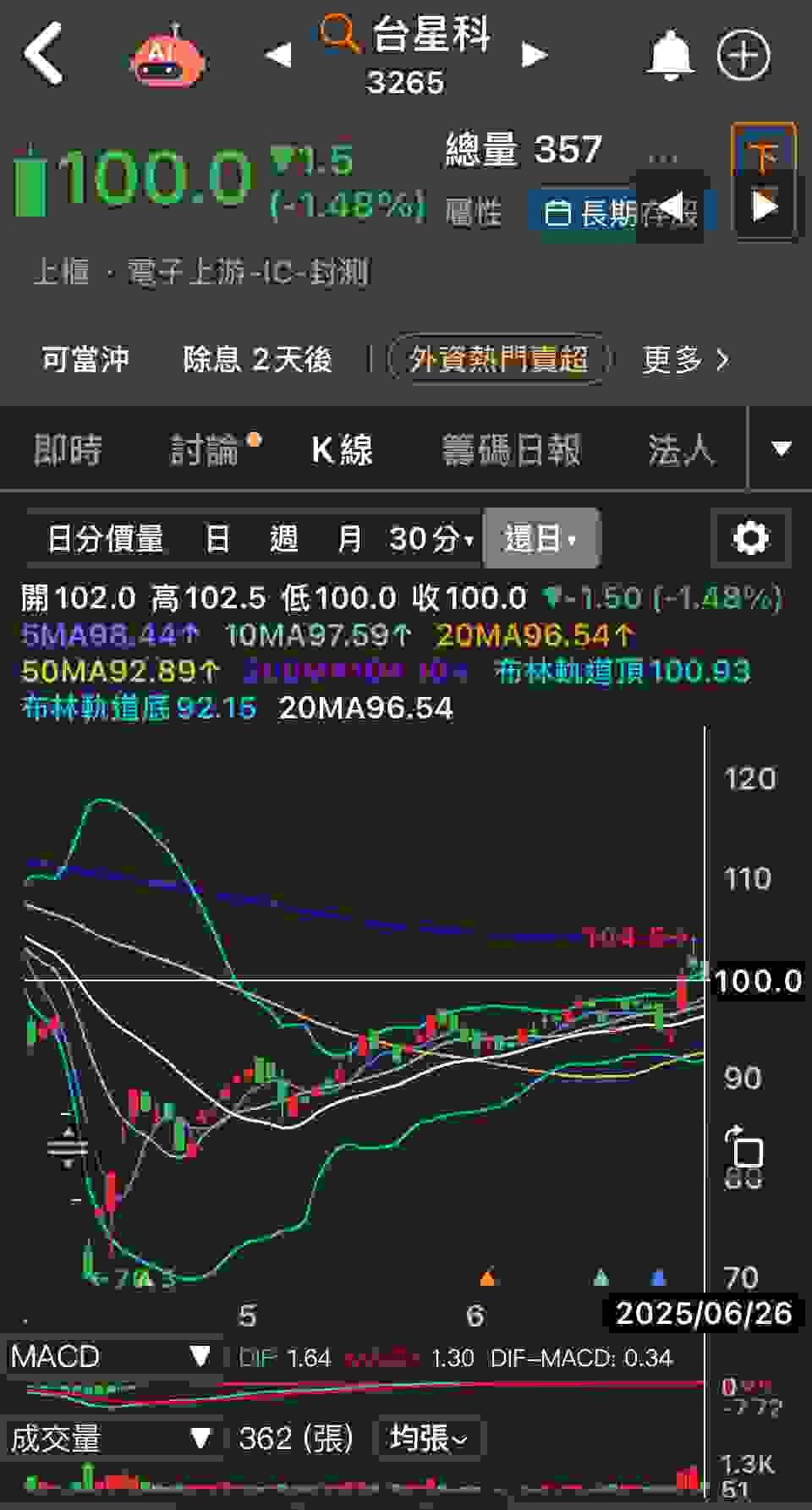Switch to the 籌碼日報 tab
This screenshot has width=812, height=1510.
[x=511, y=449]
